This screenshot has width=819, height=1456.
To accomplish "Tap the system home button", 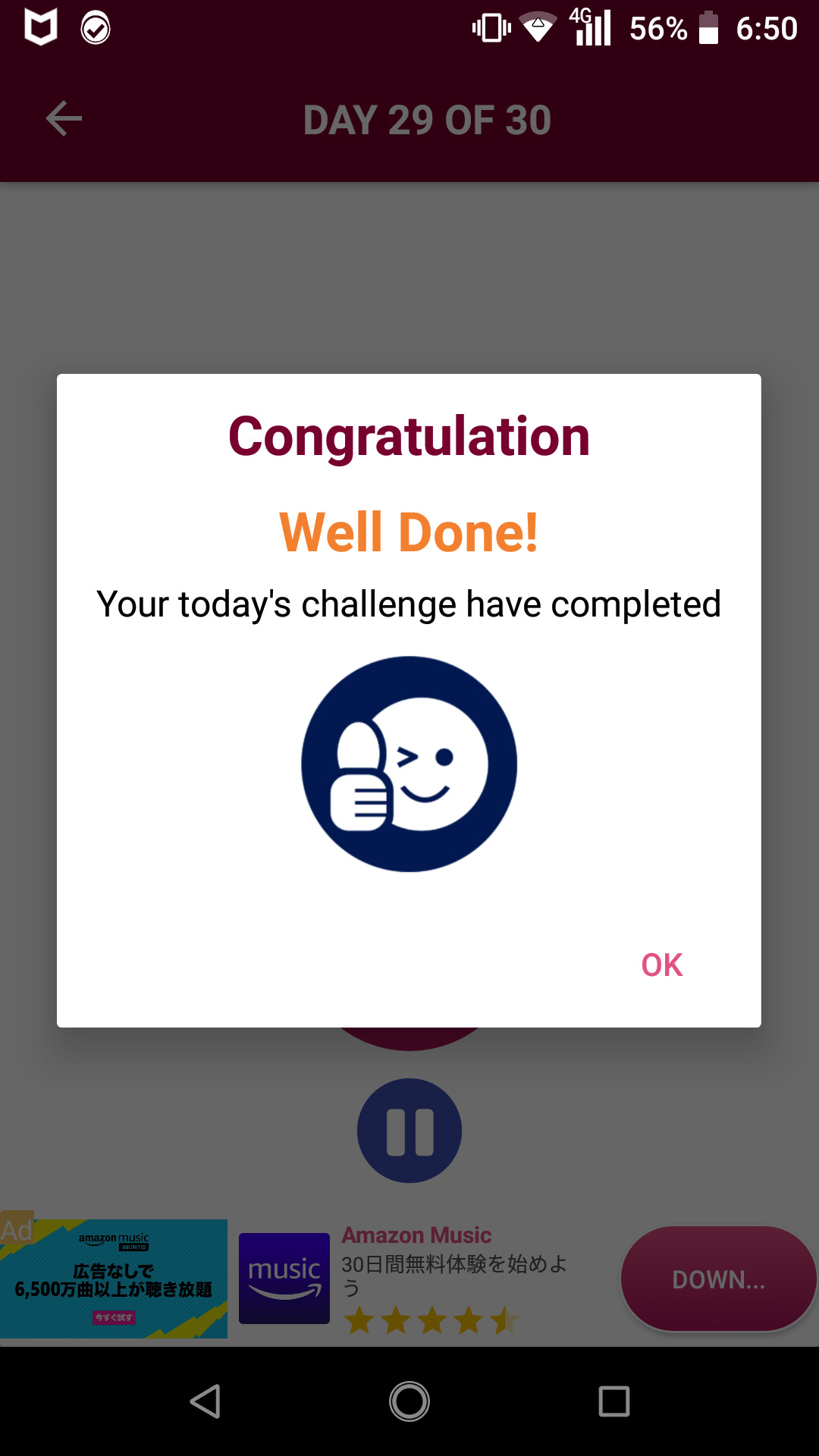I will coord(409,1401).
